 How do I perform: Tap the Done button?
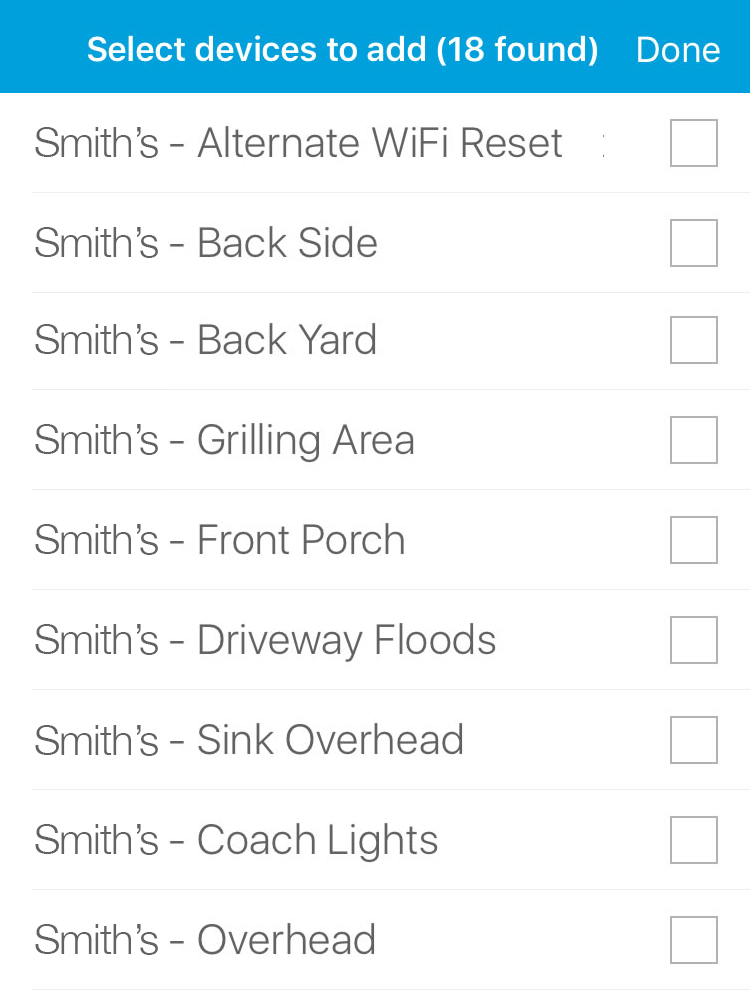point(678,49)
